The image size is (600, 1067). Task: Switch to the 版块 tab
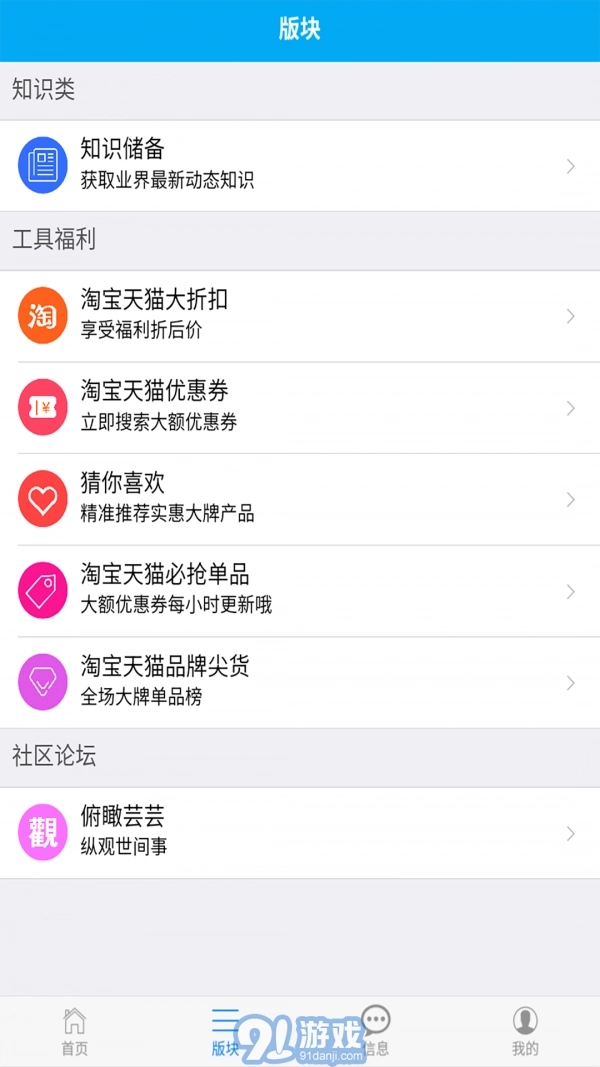[225, 1032]
